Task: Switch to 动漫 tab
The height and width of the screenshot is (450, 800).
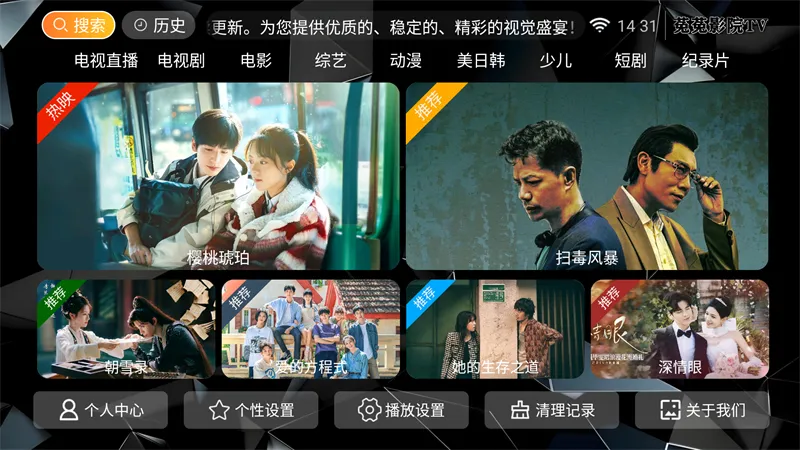Action: 405,60
